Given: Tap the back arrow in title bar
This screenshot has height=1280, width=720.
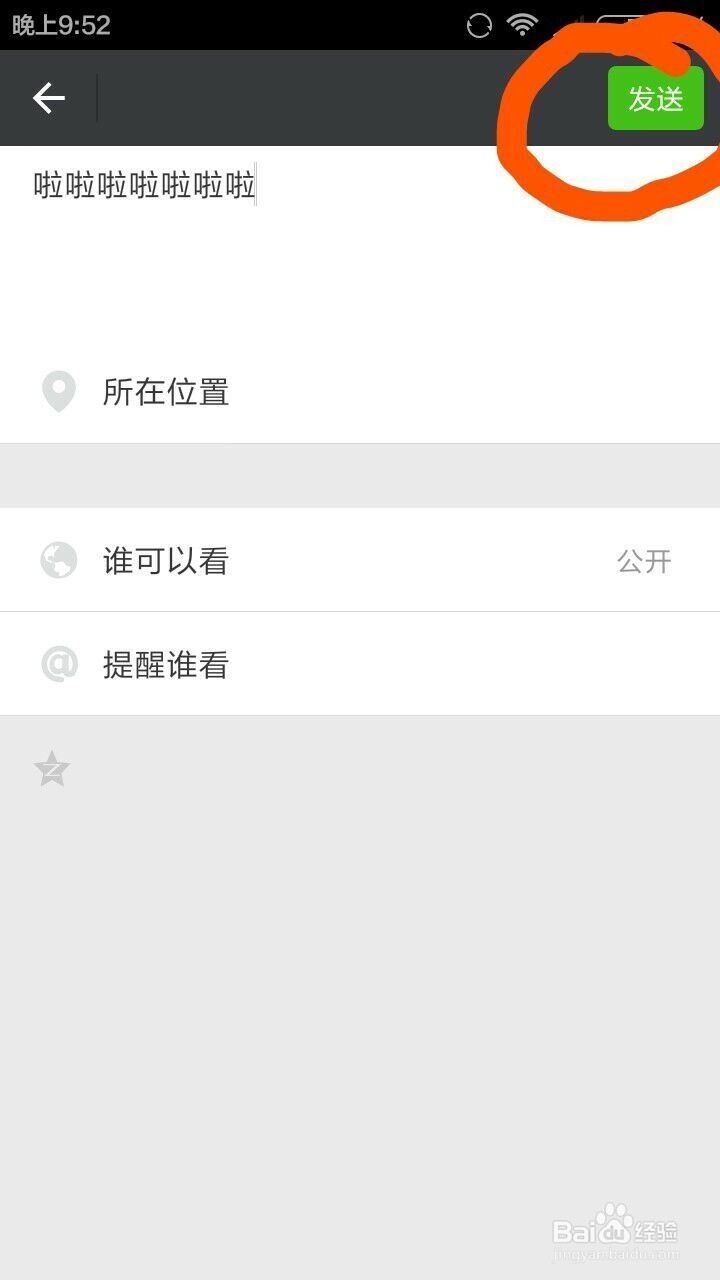Looking at the screenshot, I should click(x=49, y=98).
